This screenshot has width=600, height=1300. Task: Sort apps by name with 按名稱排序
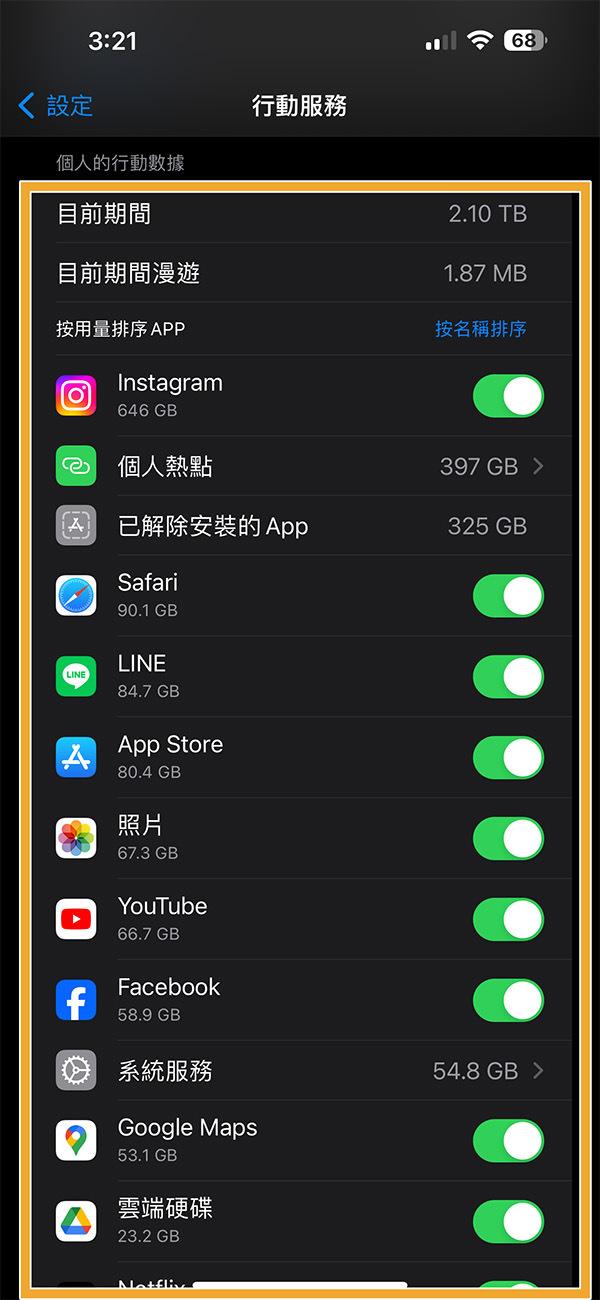pyautogui.click(x=480, y=329)
